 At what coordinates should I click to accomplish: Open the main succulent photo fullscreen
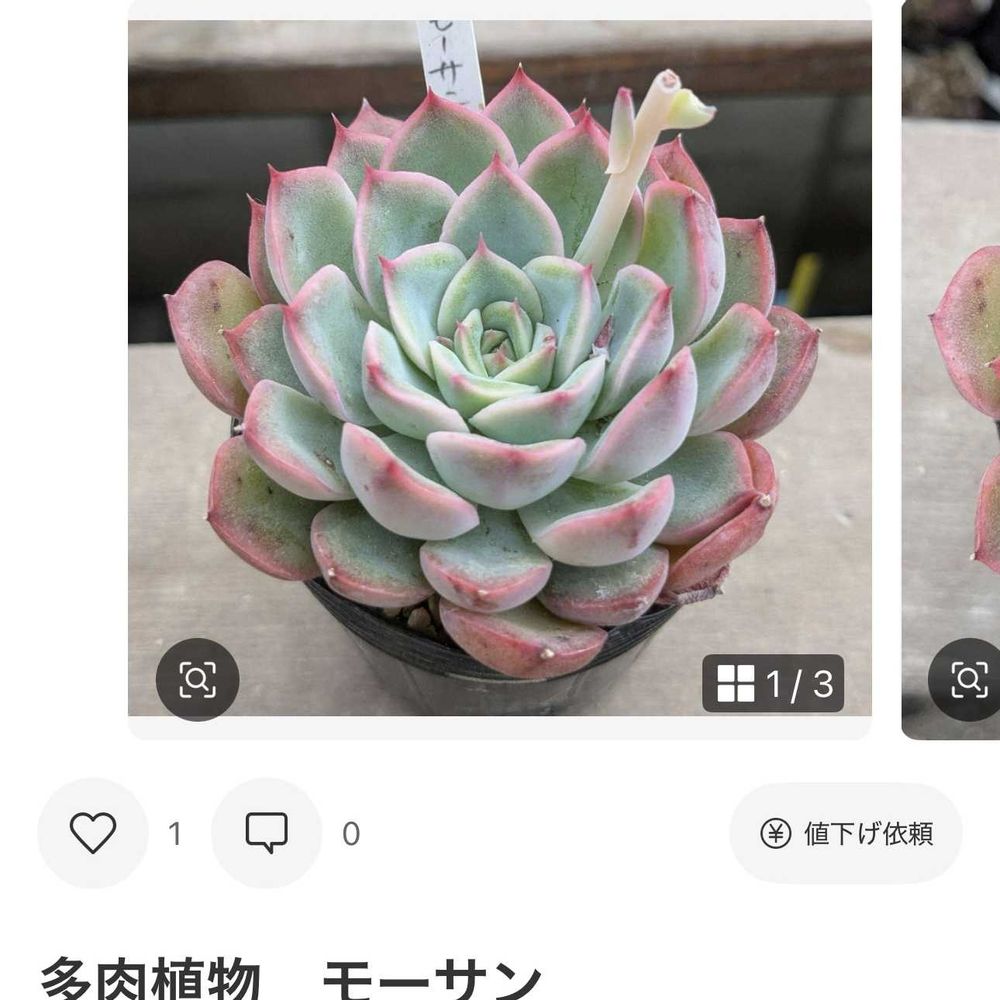coord(500,370)
